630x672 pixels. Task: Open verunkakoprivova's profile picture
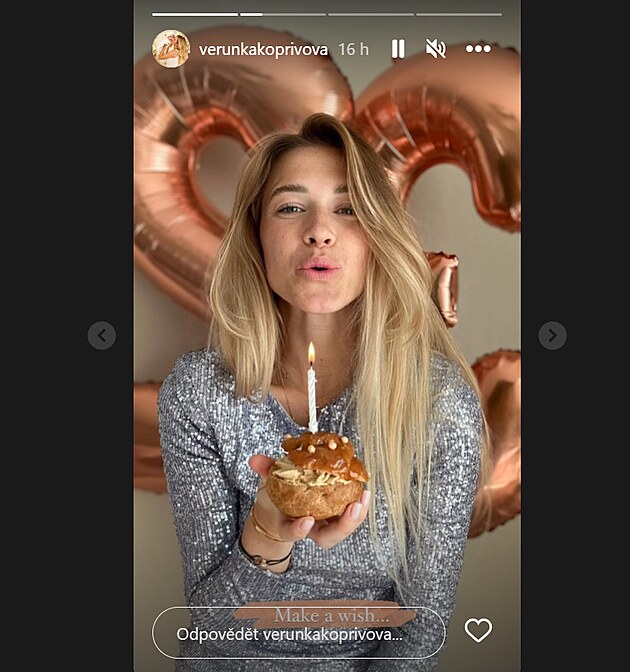(171, 49)
